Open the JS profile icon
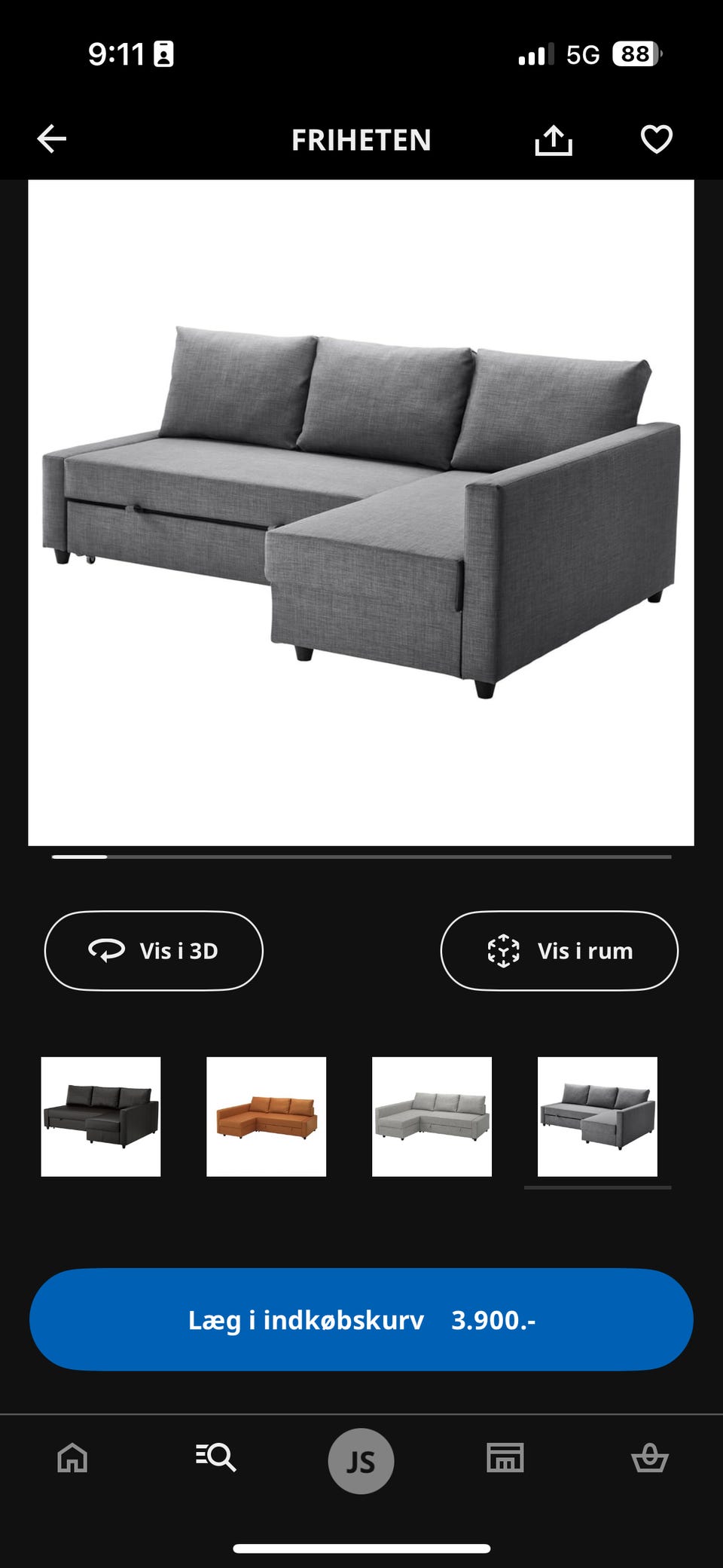 (361, 1459)
